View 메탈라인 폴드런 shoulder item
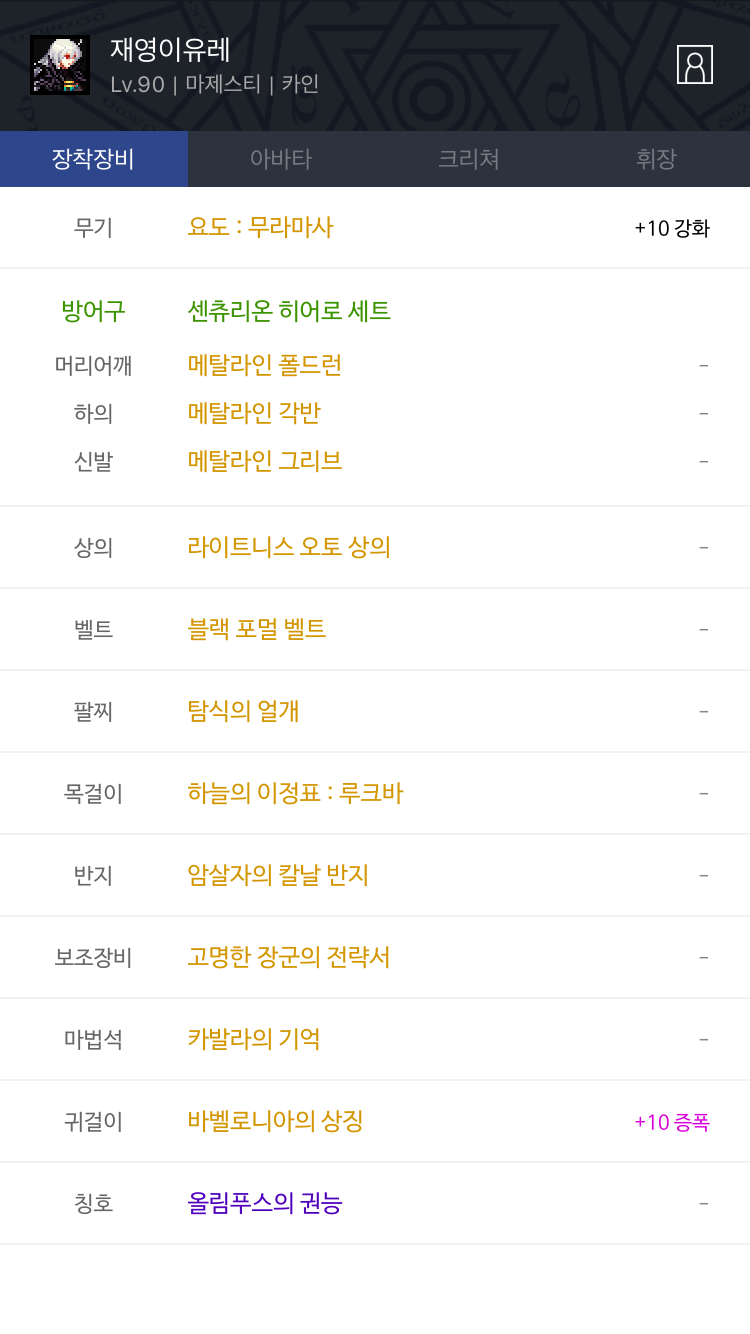This screenshot has height=1334, width=750. click(265, 365)
